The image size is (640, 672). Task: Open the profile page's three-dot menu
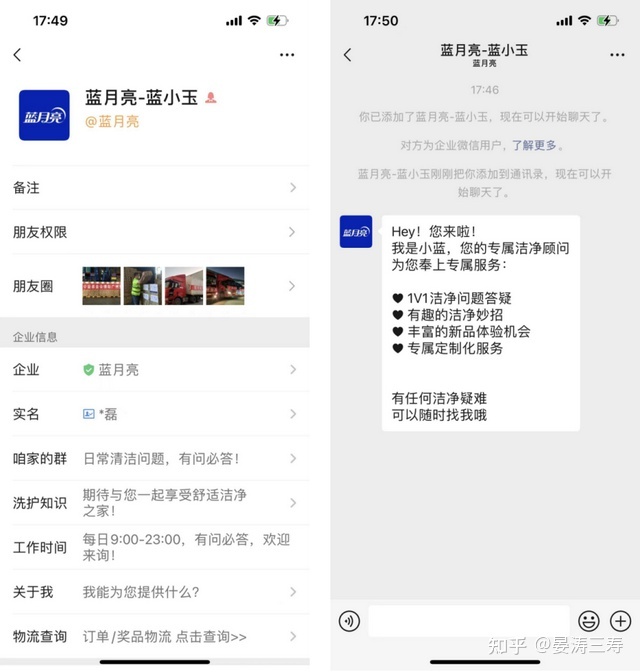click(287, 55)
